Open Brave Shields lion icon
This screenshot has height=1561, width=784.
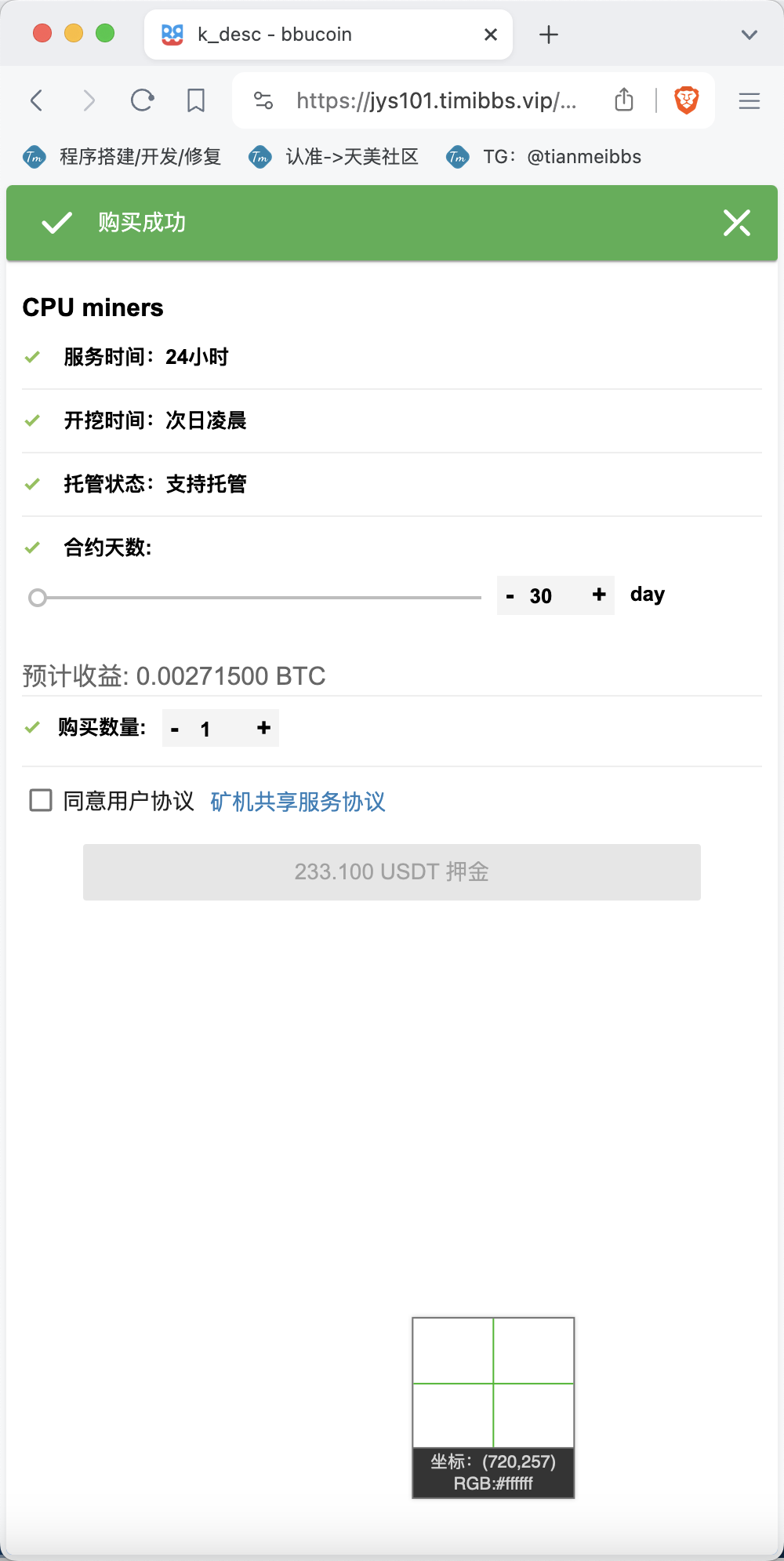687,100
